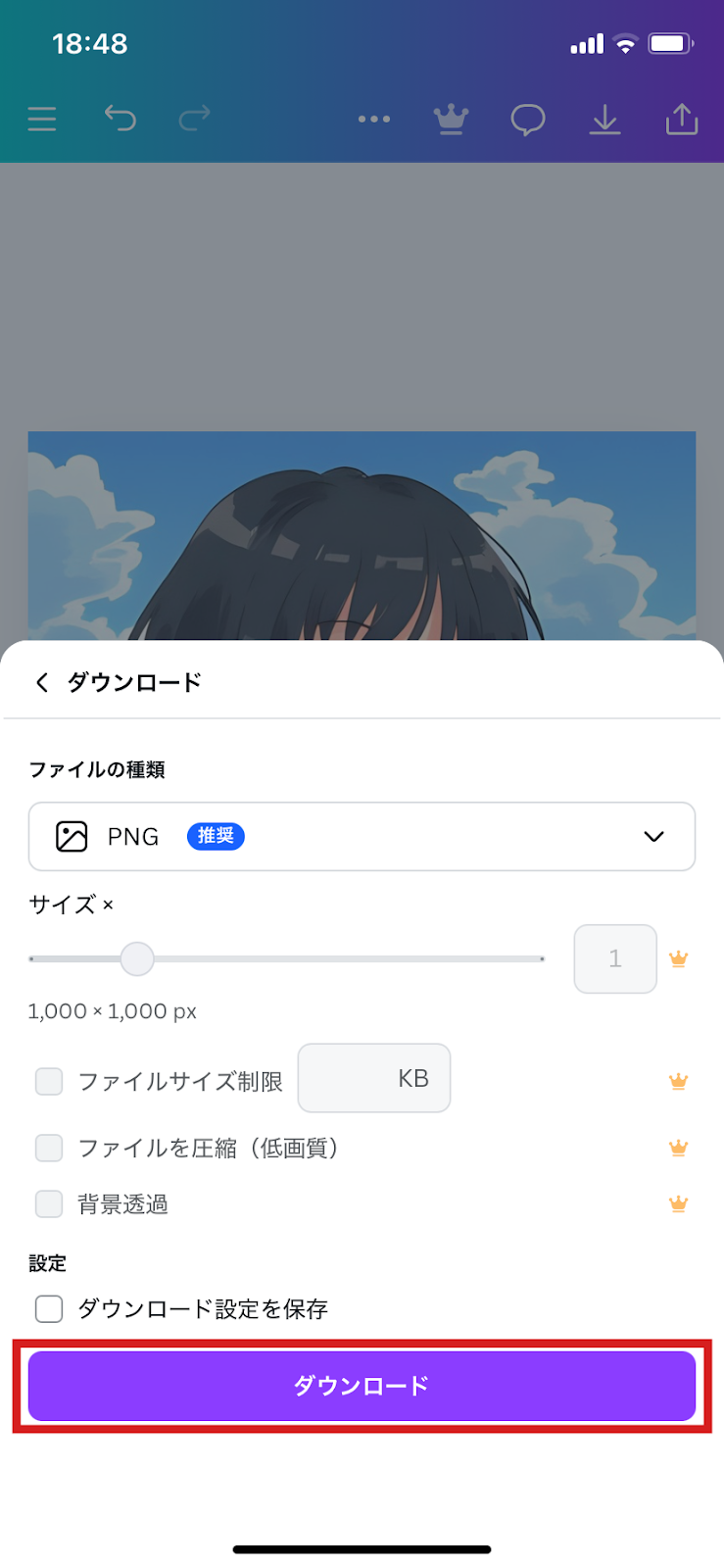Open the three-dot more options

pyautogui.click(x=374, y=119)
